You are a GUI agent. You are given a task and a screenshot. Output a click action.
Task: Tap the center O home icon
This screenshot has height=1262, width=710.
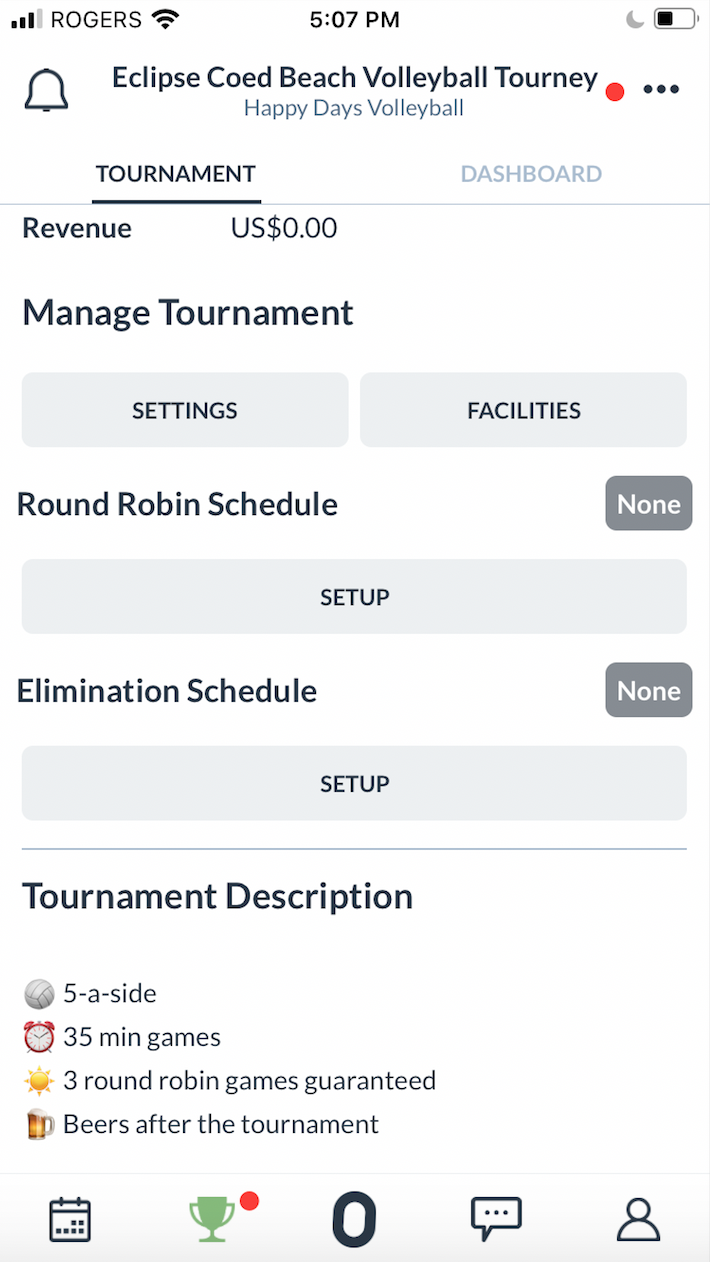pyautogui.click(x=354, y=1220)
